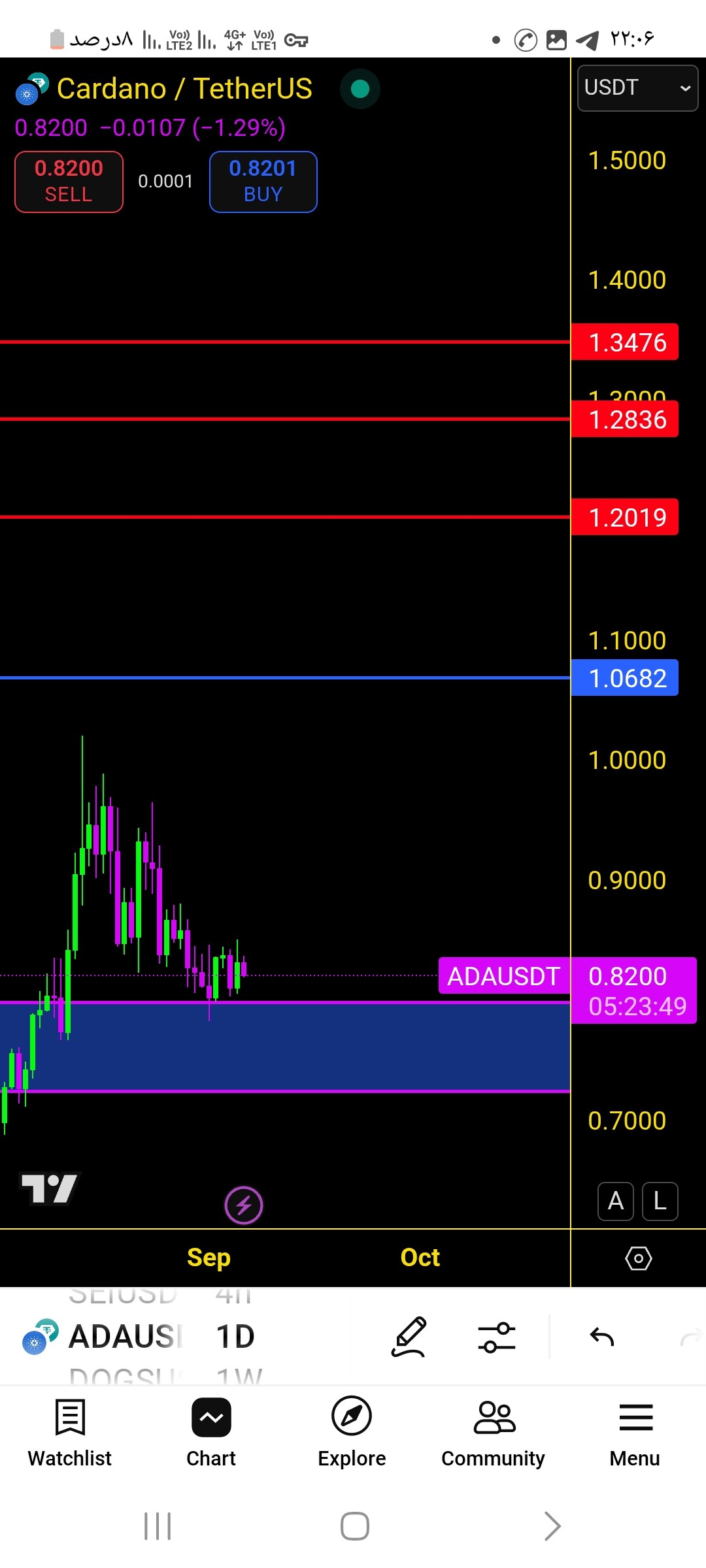Image resolution: width=706 pixels, height=1568 pixels.
Task: Open the USDT currency dropdown
Action: pos(637,88)
